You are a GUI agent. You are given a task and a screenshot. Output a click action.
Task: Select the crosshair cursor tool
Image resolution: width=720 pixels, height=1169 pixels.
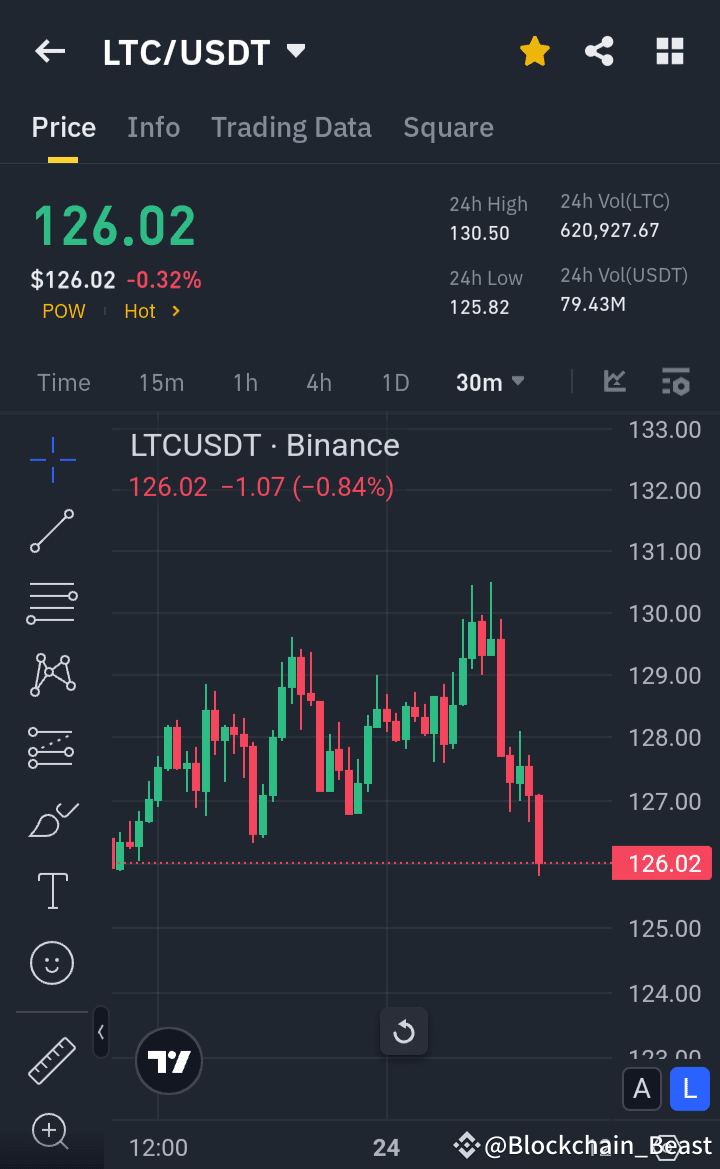coord(51,459)
